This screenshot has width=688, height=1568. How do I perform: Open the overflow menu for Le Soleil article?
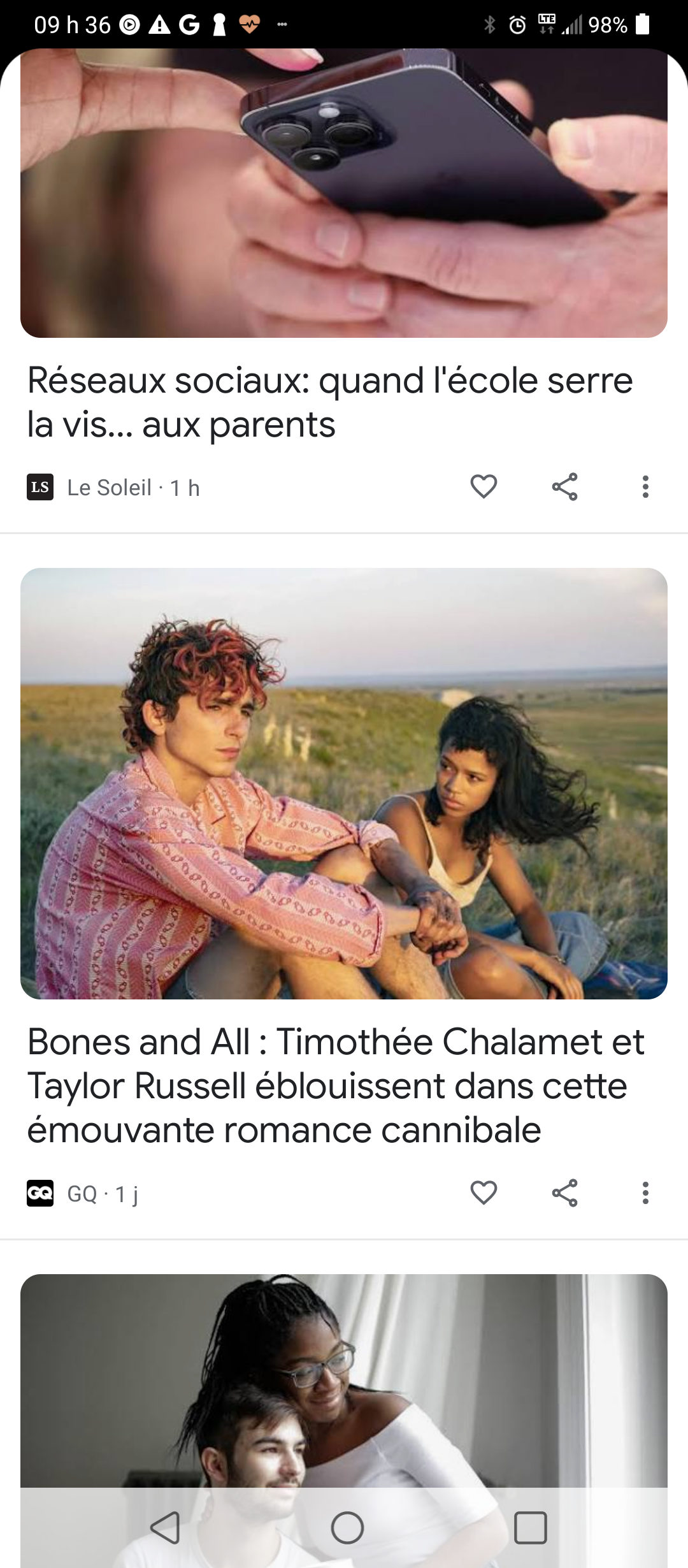(x=645, y=487)
